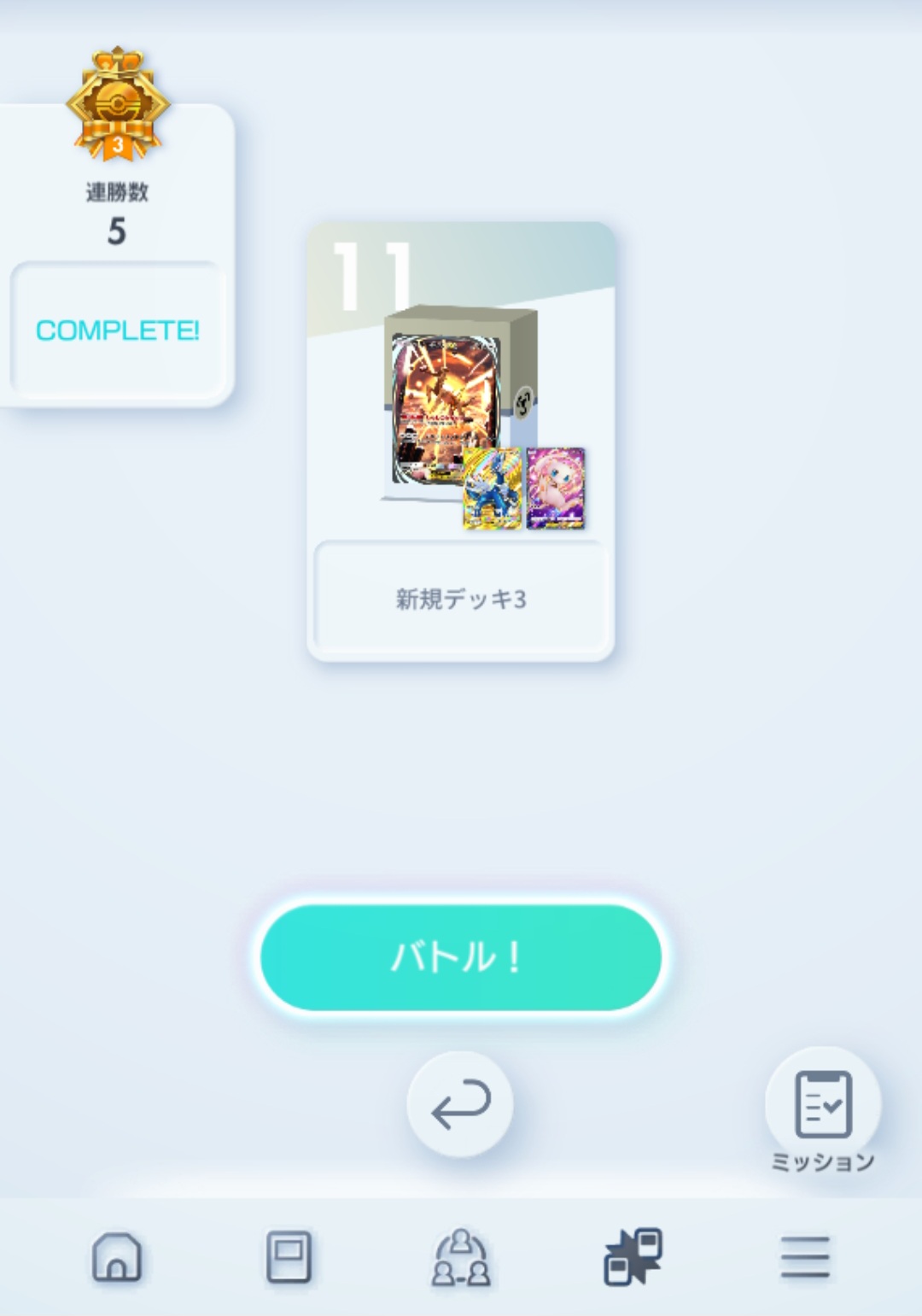Viewport: 922px width, 1316px height.
Task: Select the 新規デッキ3 deck card
Action: pos(460,441)
